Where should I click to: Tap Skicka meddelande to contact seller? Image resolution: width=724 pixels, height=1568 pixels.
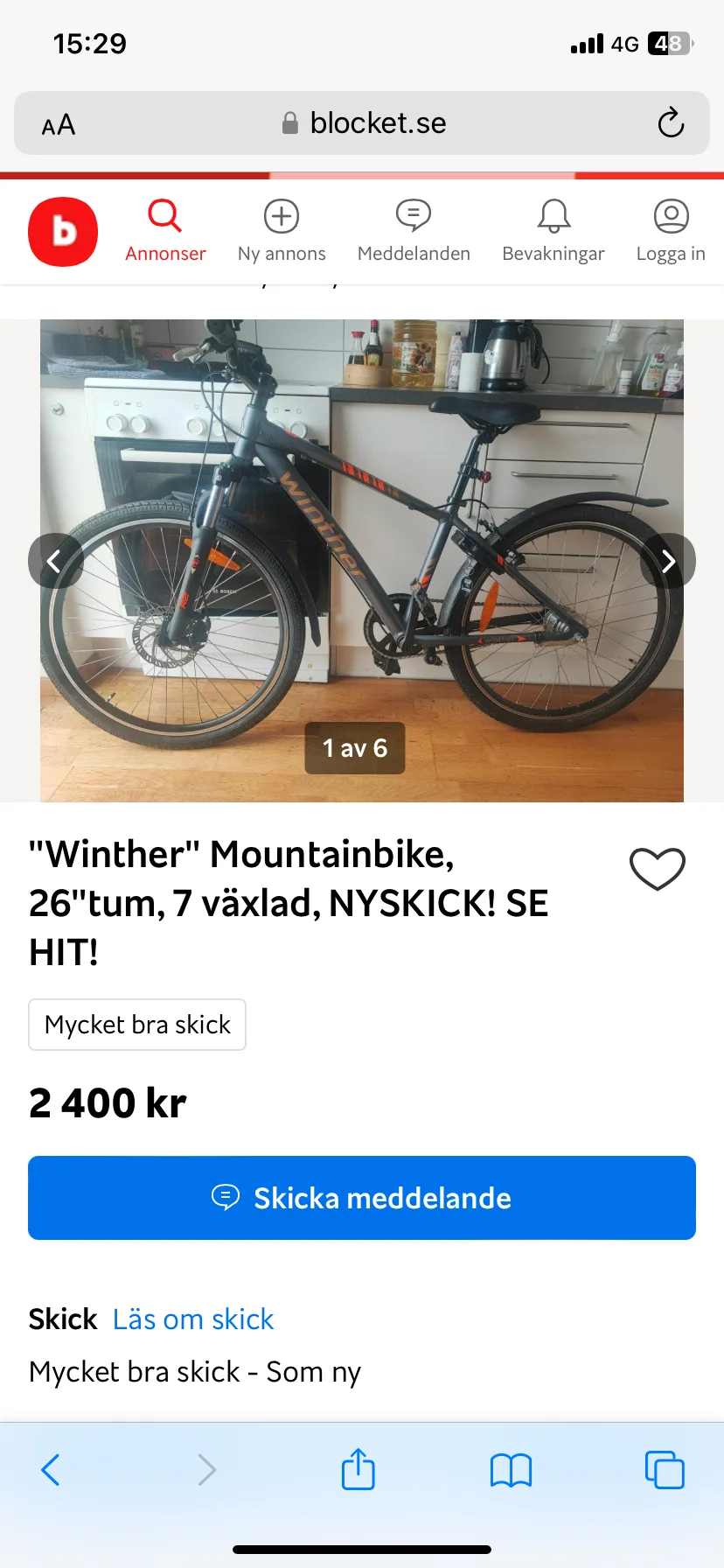point(362,1198)
